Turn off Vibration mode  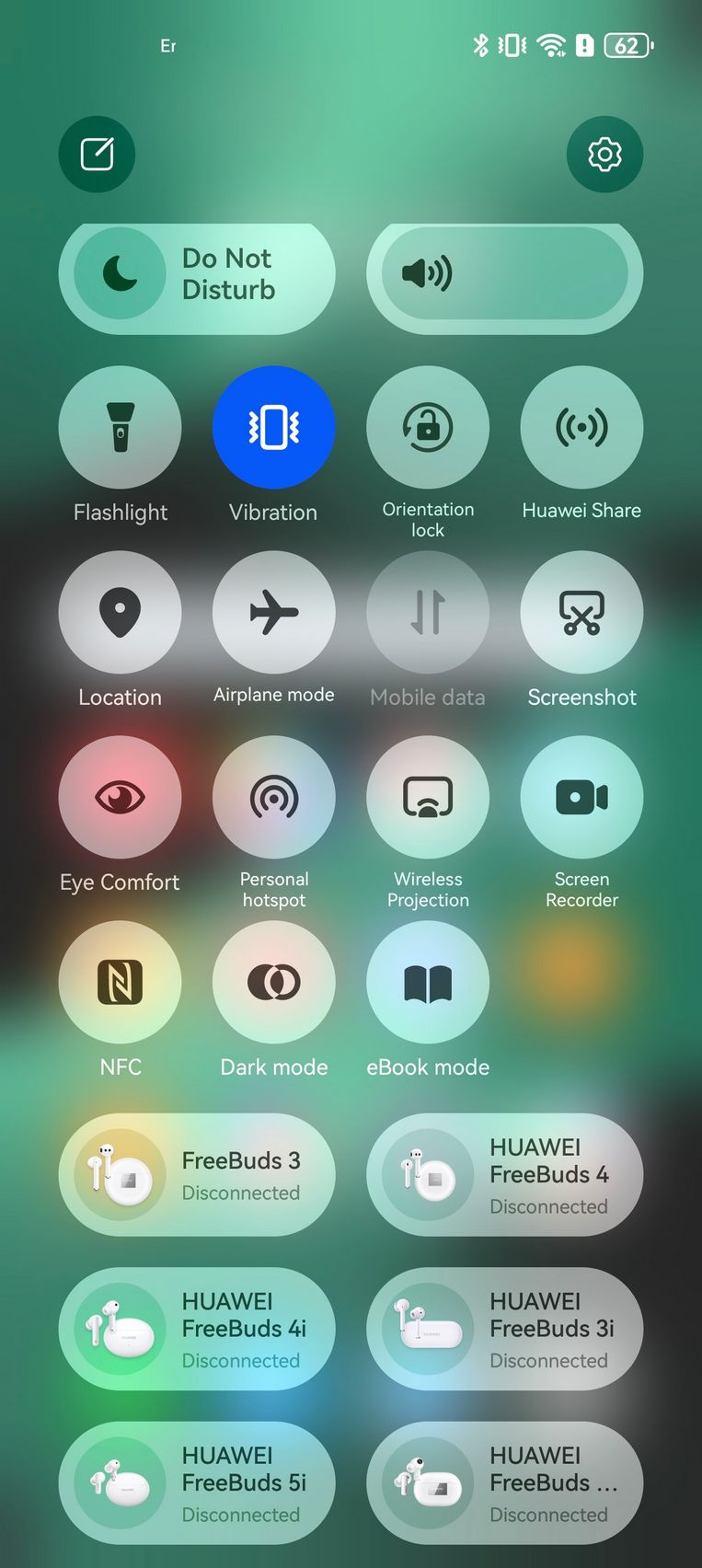pos(273,427)
